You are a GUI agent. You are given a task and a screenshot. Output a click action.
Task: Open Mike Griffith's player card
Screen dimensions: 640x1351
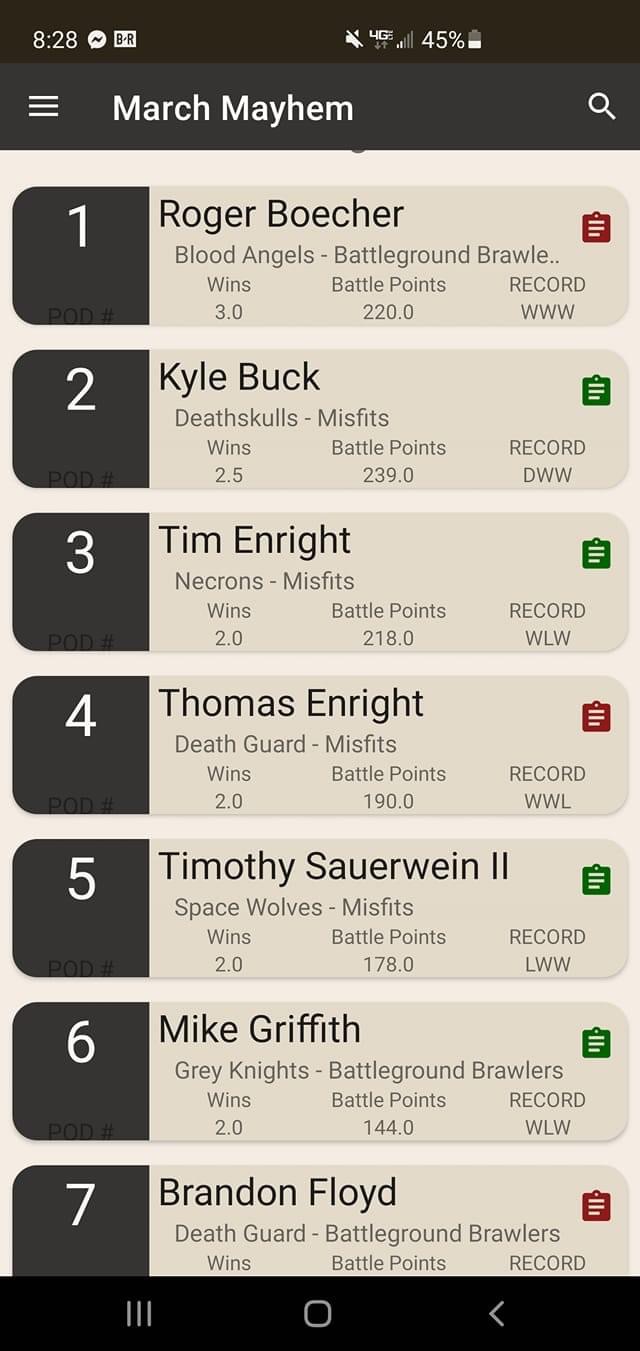tap(320, 1071)
